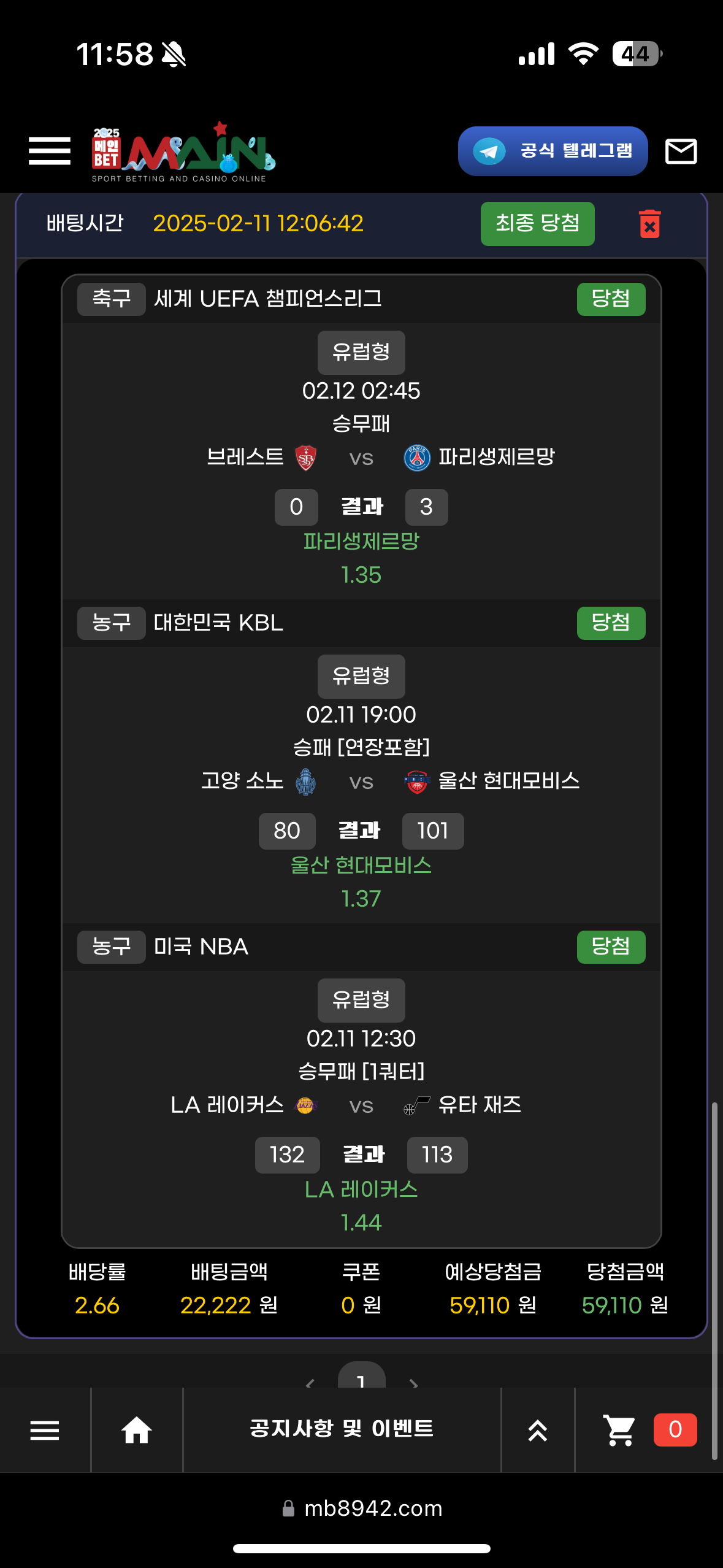Open the mail envelope messages

(x=681, y=152)
